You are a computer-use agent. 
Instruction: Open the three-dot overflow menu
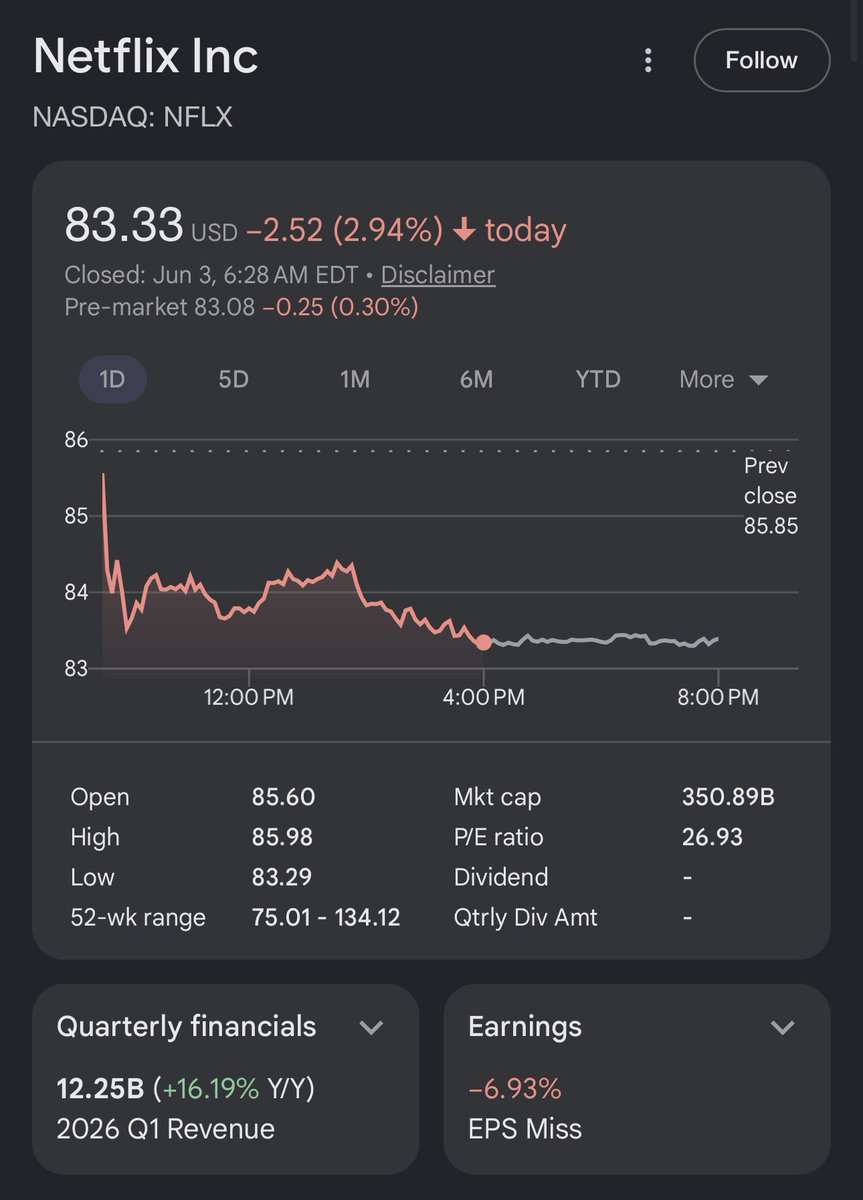coord(648,60)
